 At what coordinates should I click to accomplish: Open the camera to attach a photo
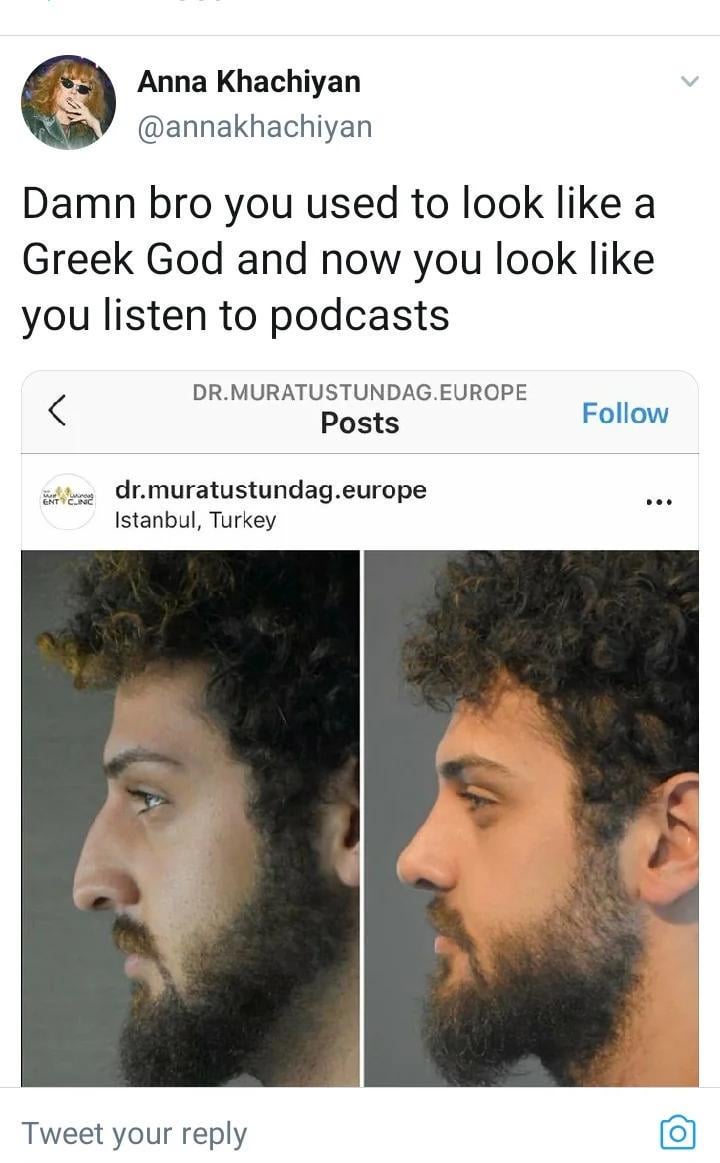point(677,1132)
